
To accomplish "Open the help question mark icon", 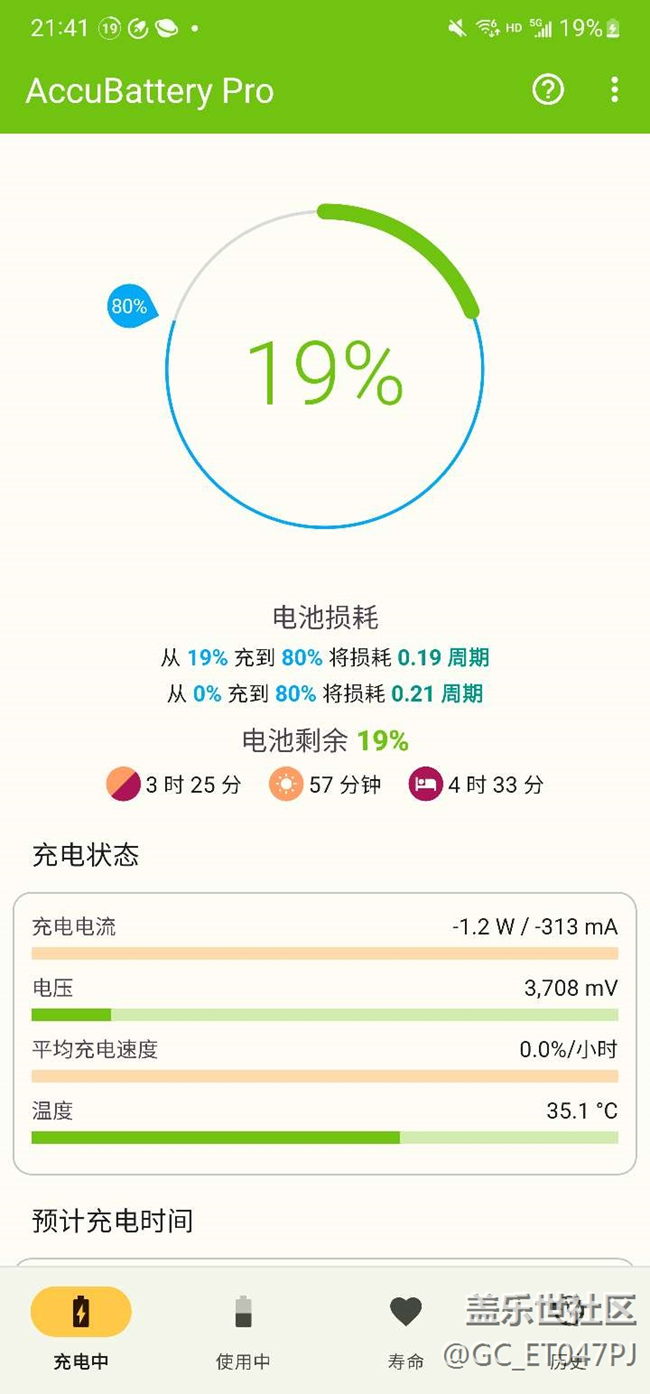I will tap(548, 91).
